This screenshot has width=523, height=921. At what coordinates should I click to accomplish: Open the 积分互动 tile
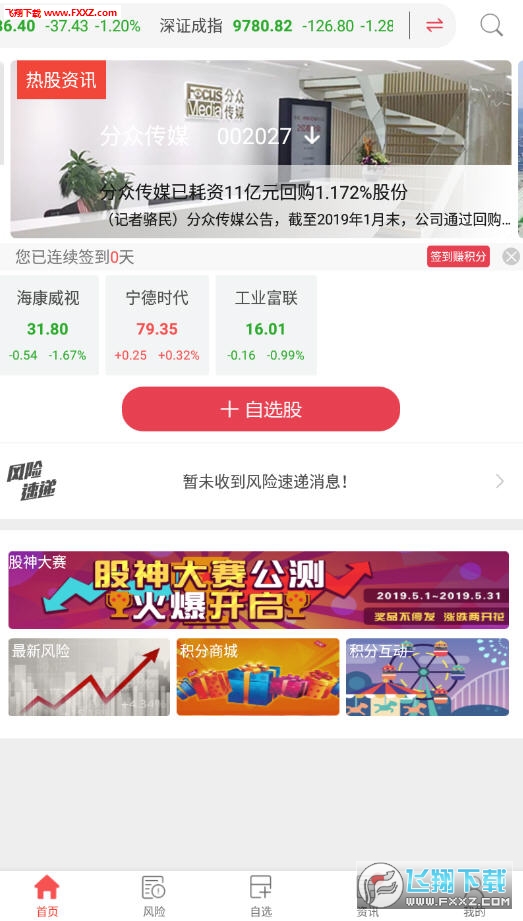click(427, 677)
